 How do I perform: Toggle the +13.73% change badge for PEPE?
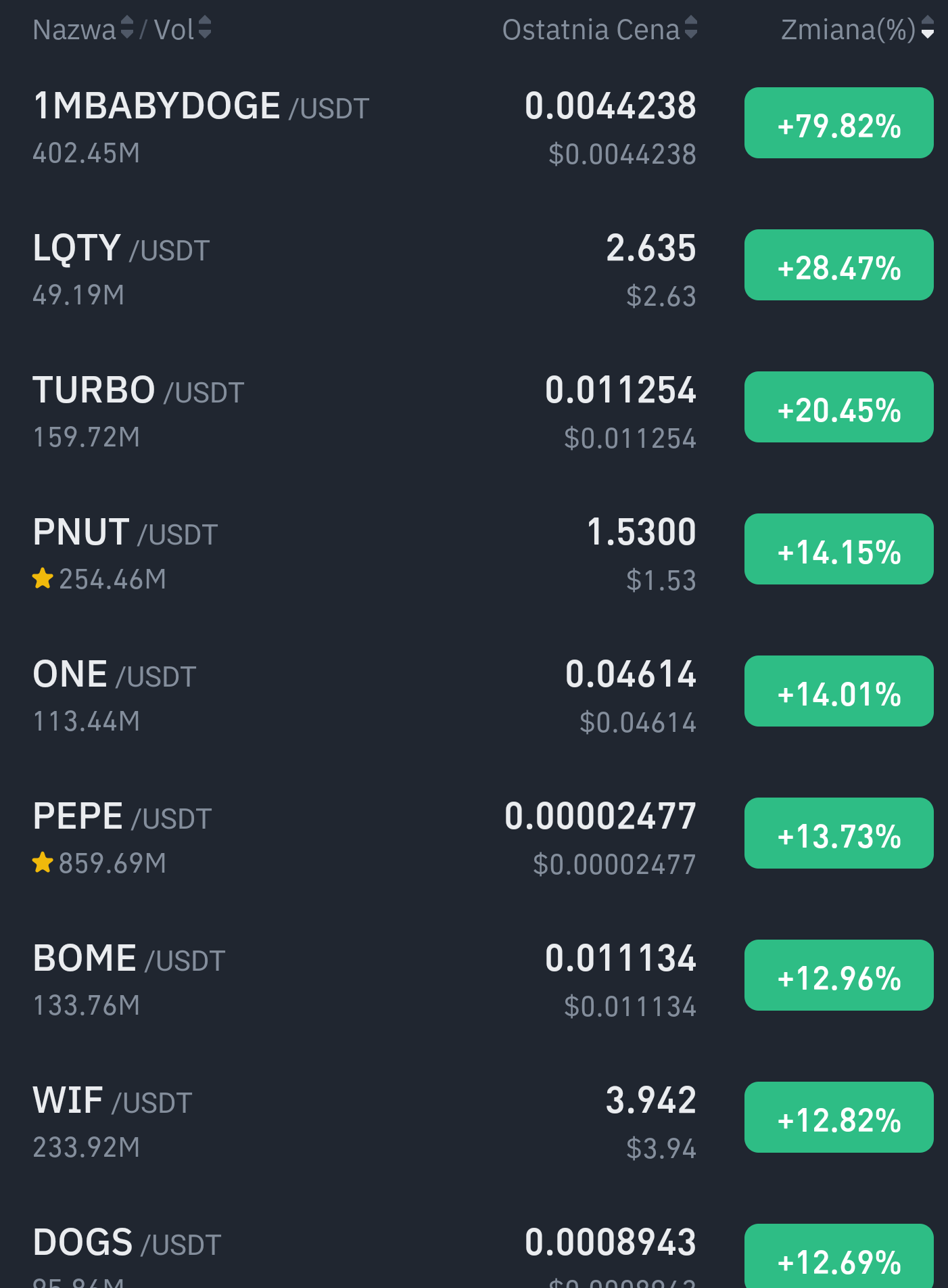[x=838, y=833]
